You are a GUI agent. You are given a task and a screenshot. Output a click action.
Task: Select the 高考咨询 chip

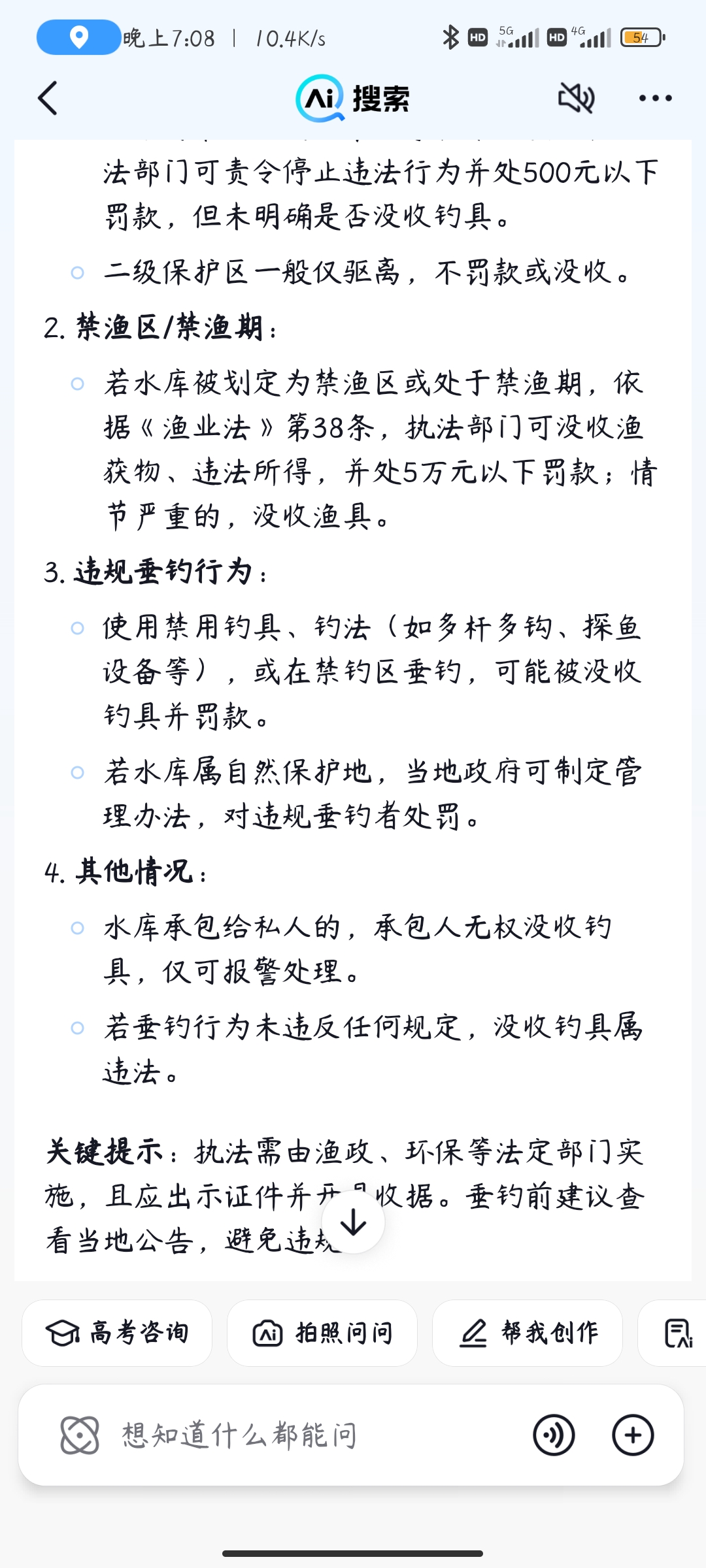pyautogui.click(x=117, y=1333)
